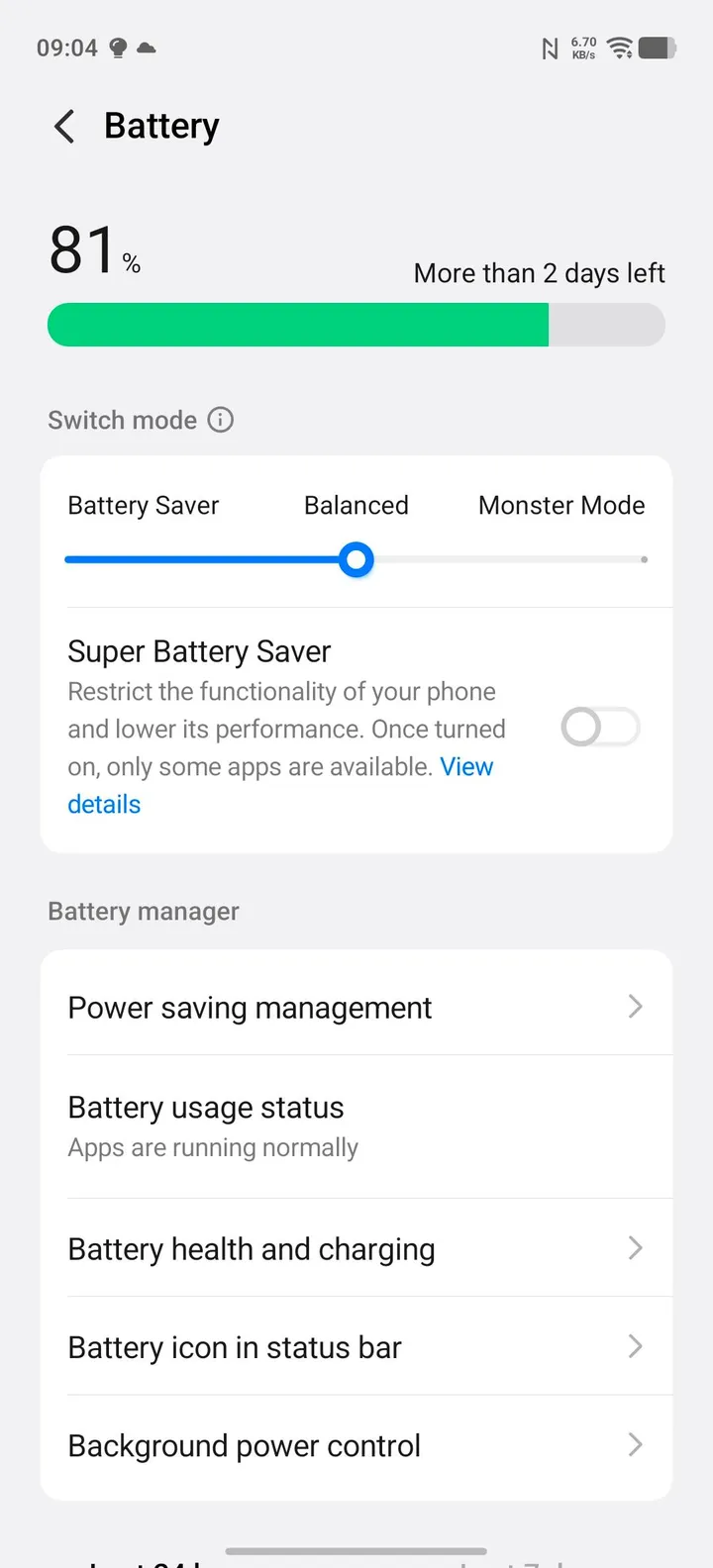The height and width of the screenshot is (1568, 713).
Task: Open Power saving management
Action: (x=356, y=1008)
